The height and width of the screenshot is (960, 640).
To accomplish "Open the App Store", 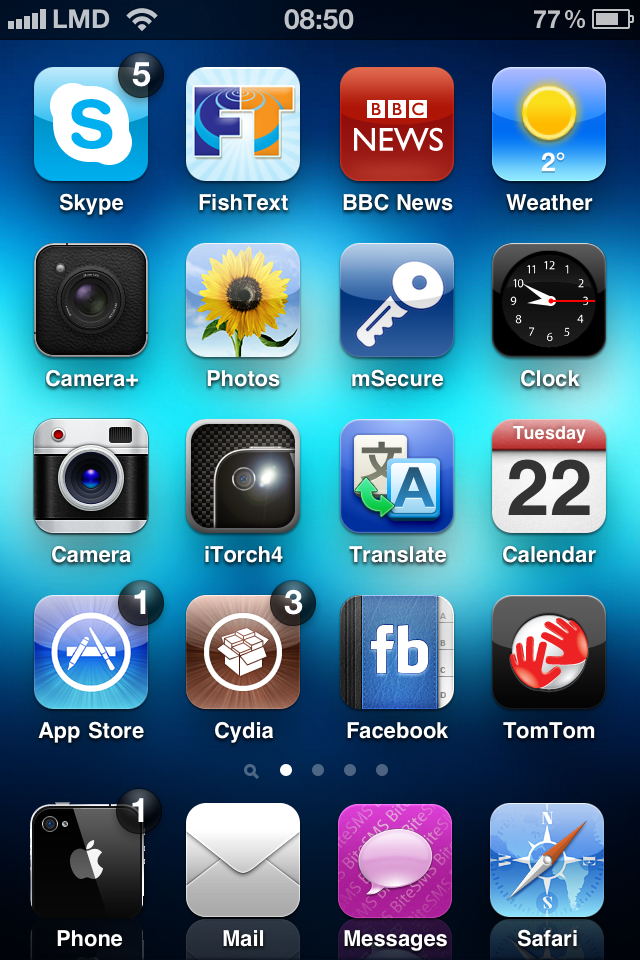I will click(91, 652).
